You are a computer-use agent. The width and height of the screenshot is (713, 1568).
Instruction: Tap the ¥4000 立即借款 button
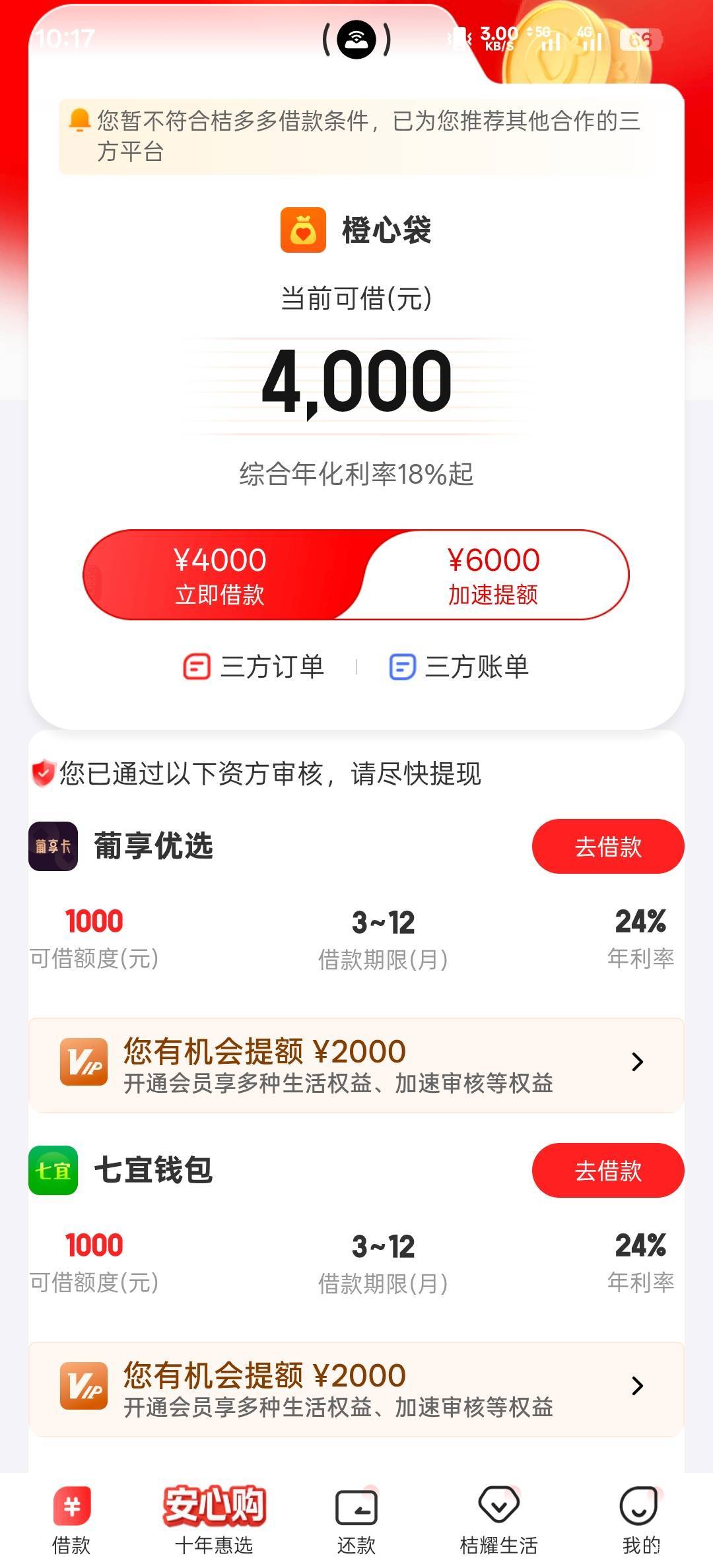click(220, 575)
